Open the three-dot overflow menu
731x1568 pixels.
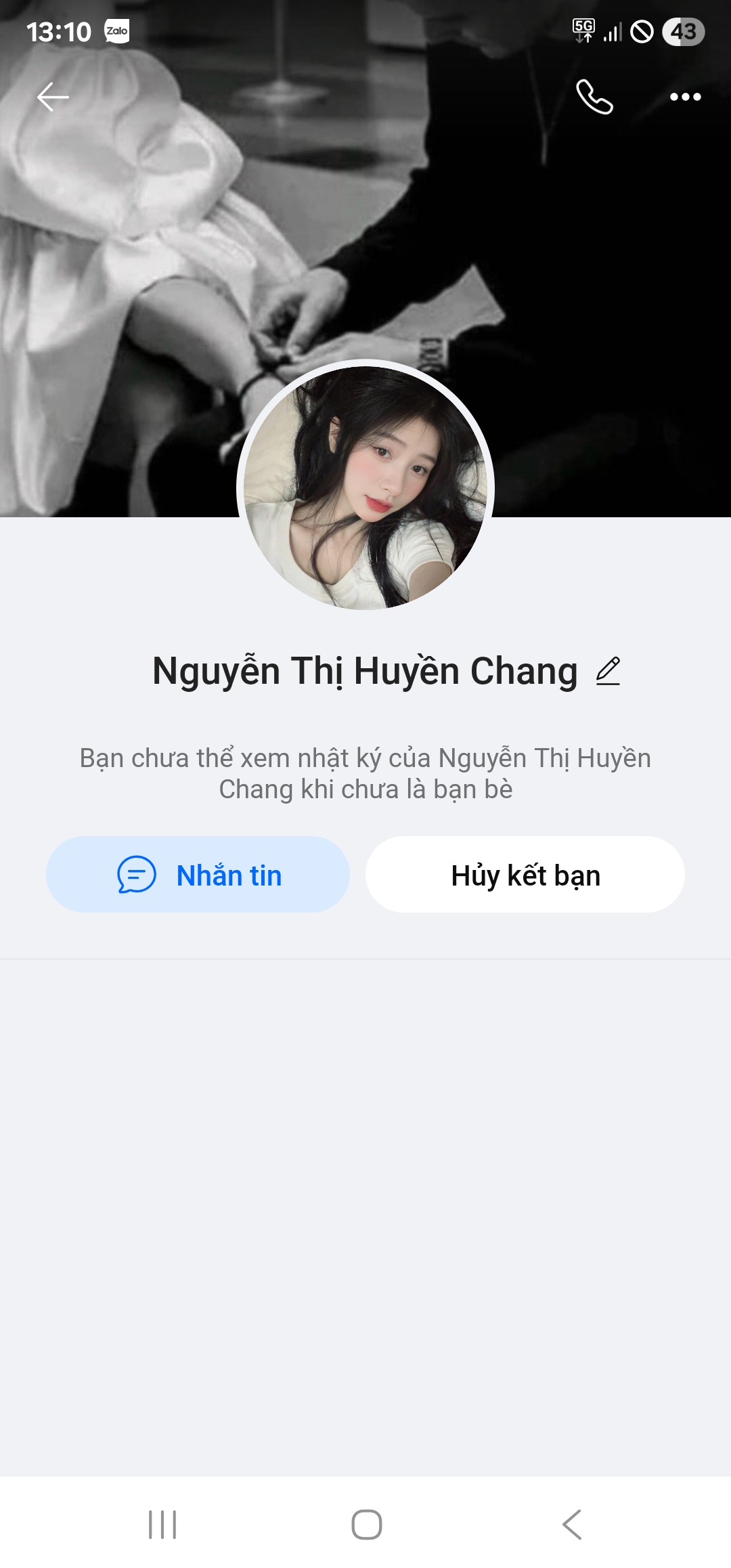point(685,97)
